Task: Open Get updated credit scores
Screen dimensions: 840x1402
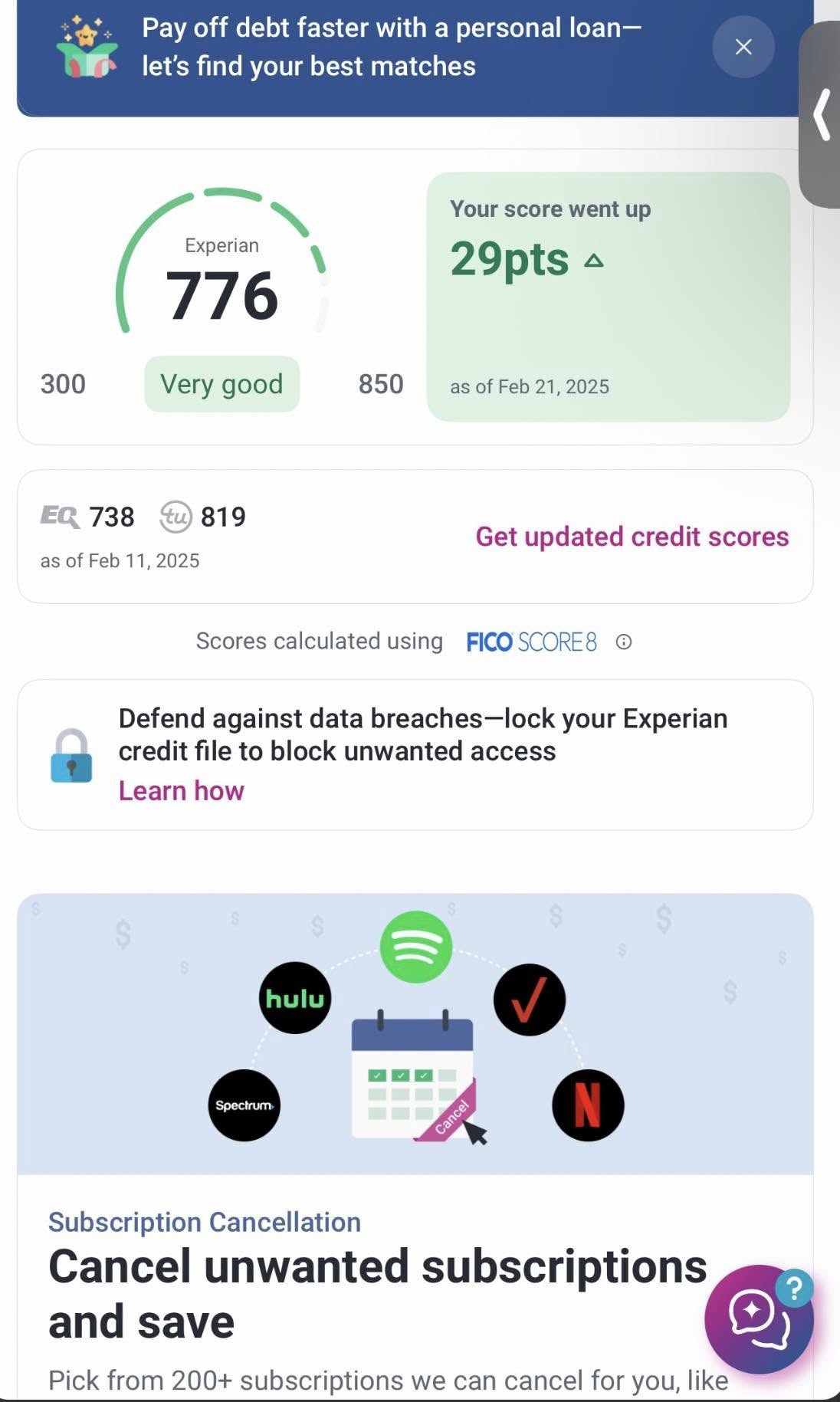Action: pos(632,537)
